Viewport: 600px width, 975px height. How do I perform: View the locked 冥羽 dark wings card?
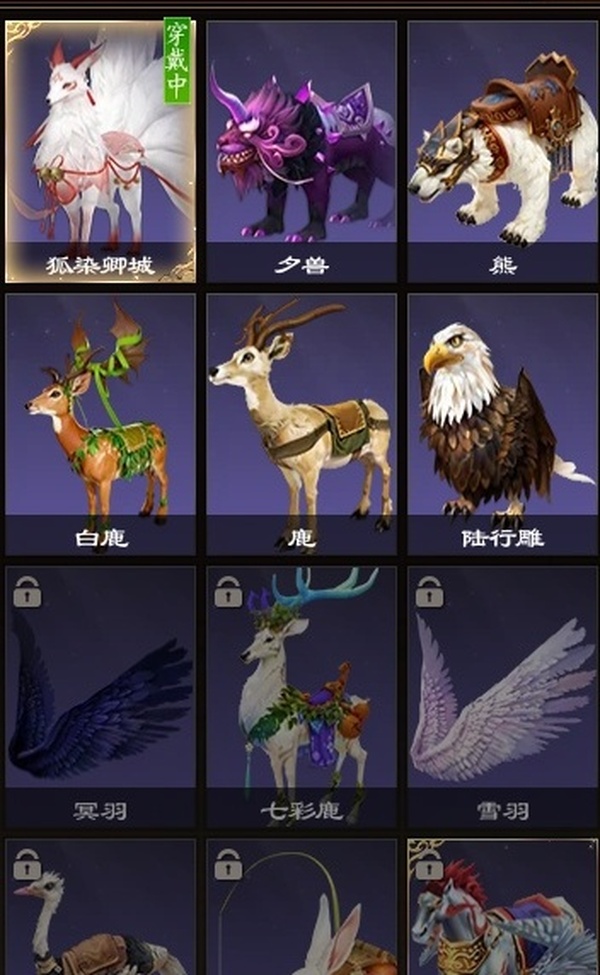pyautogui.click(x=100, y=697)
